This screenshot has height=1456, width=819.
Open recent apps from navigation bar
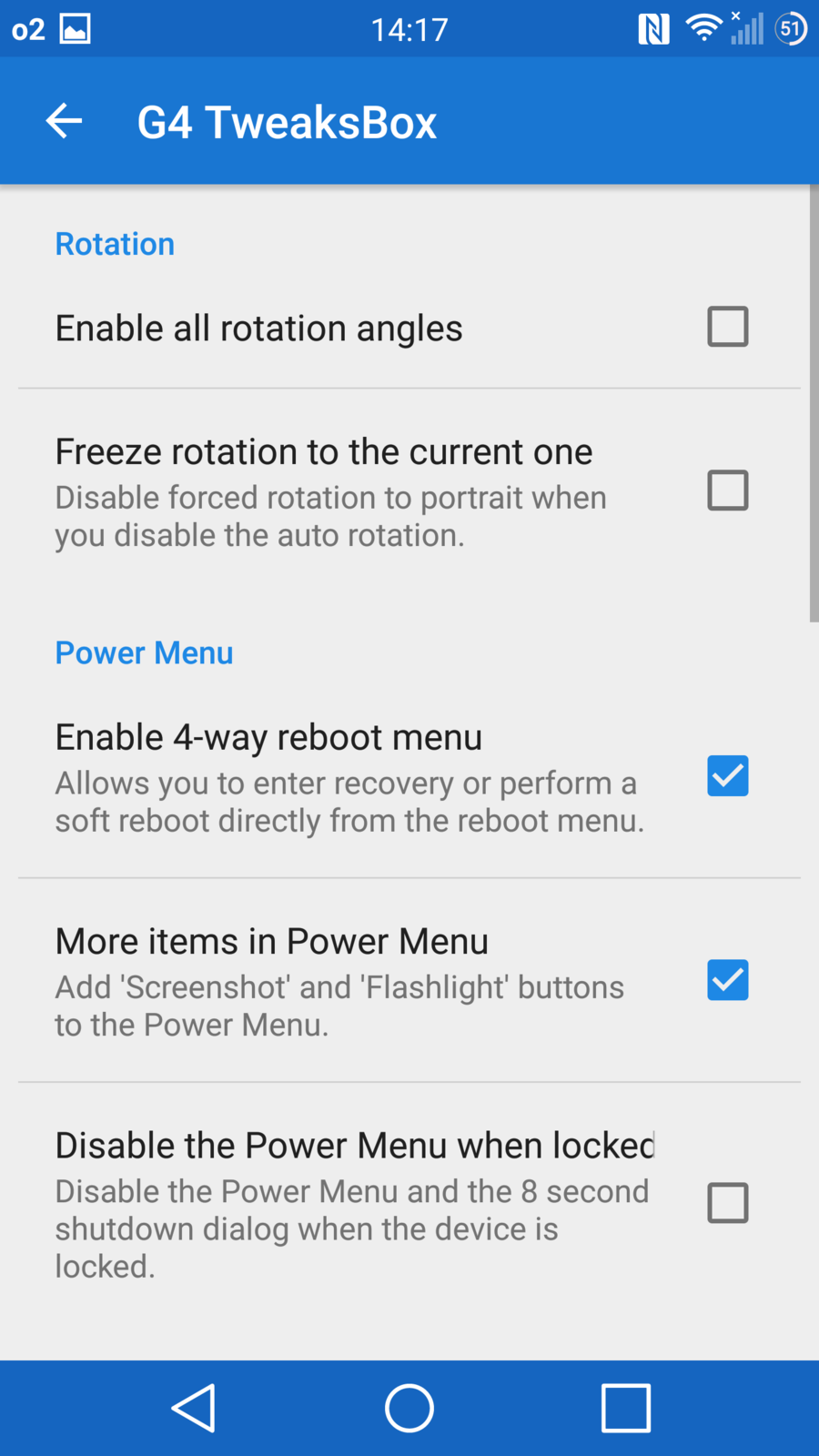pyautogui.click(x=625, y=1408)
